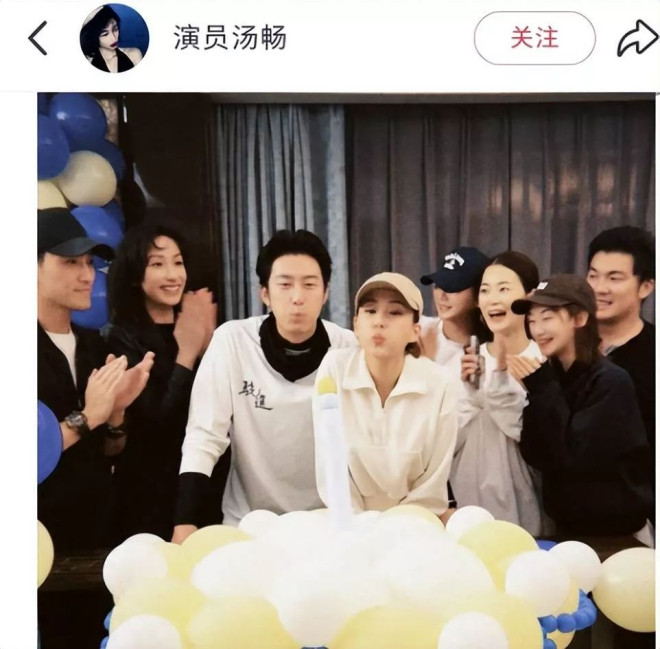This screenshot has height=649, width=660.
Task: Share this post via arrow icon
Action: (x=635, y=39)
